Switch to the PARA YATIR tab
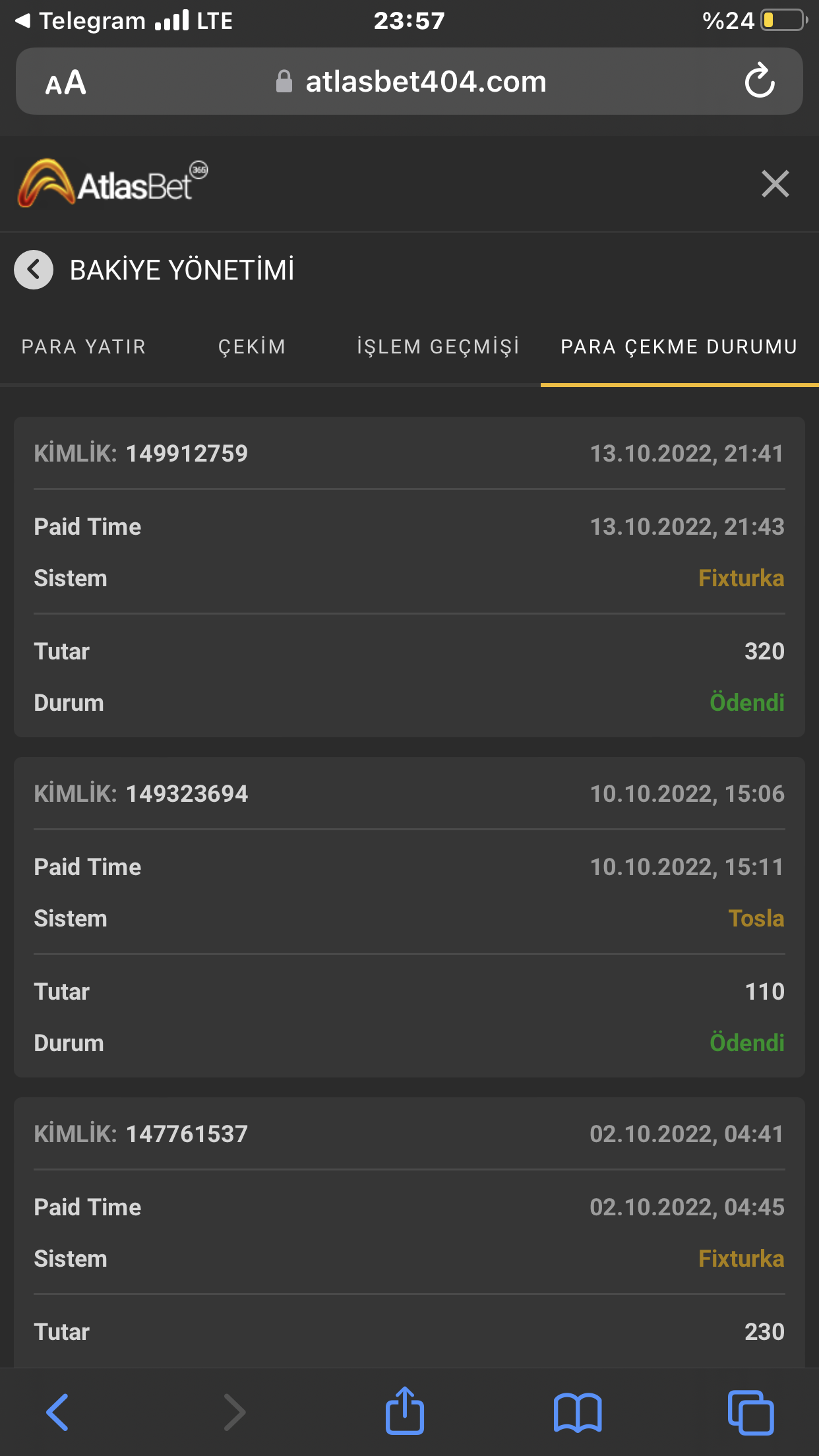Viewport: 819px width, 1456px height. 84,346
